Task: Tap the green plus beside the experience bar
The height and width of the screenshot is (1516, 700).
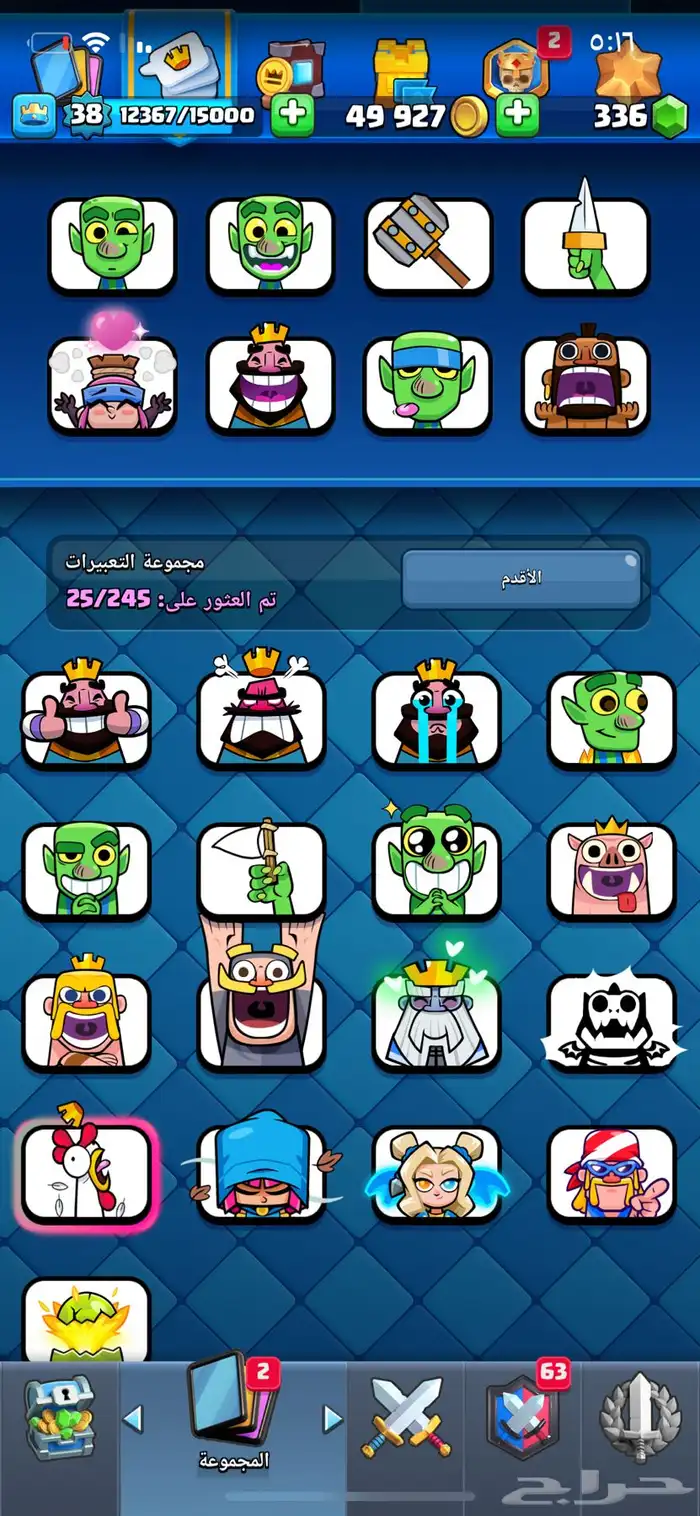Action: coord(292,115)
